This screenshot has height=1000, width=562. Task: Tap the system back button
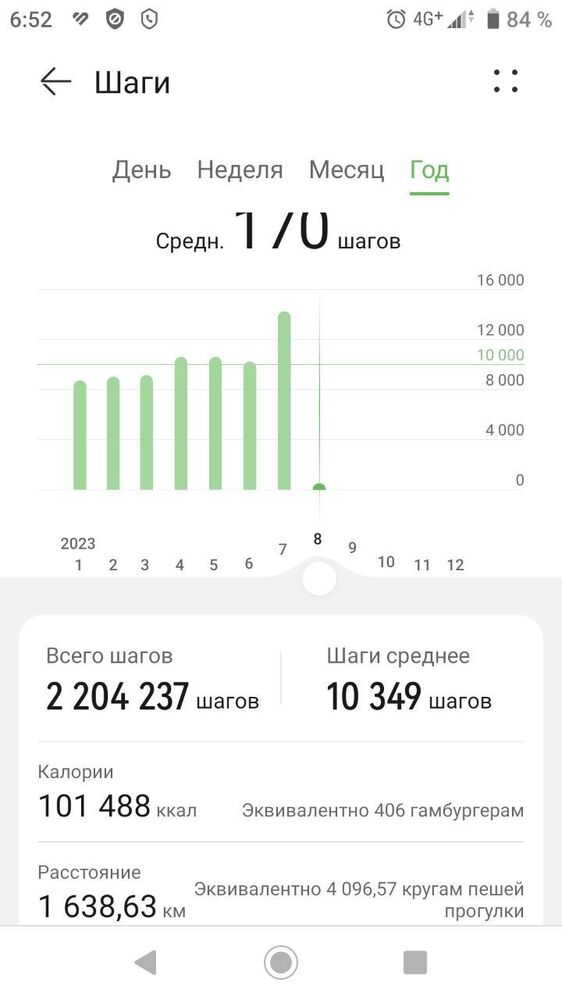click(145, 962)
